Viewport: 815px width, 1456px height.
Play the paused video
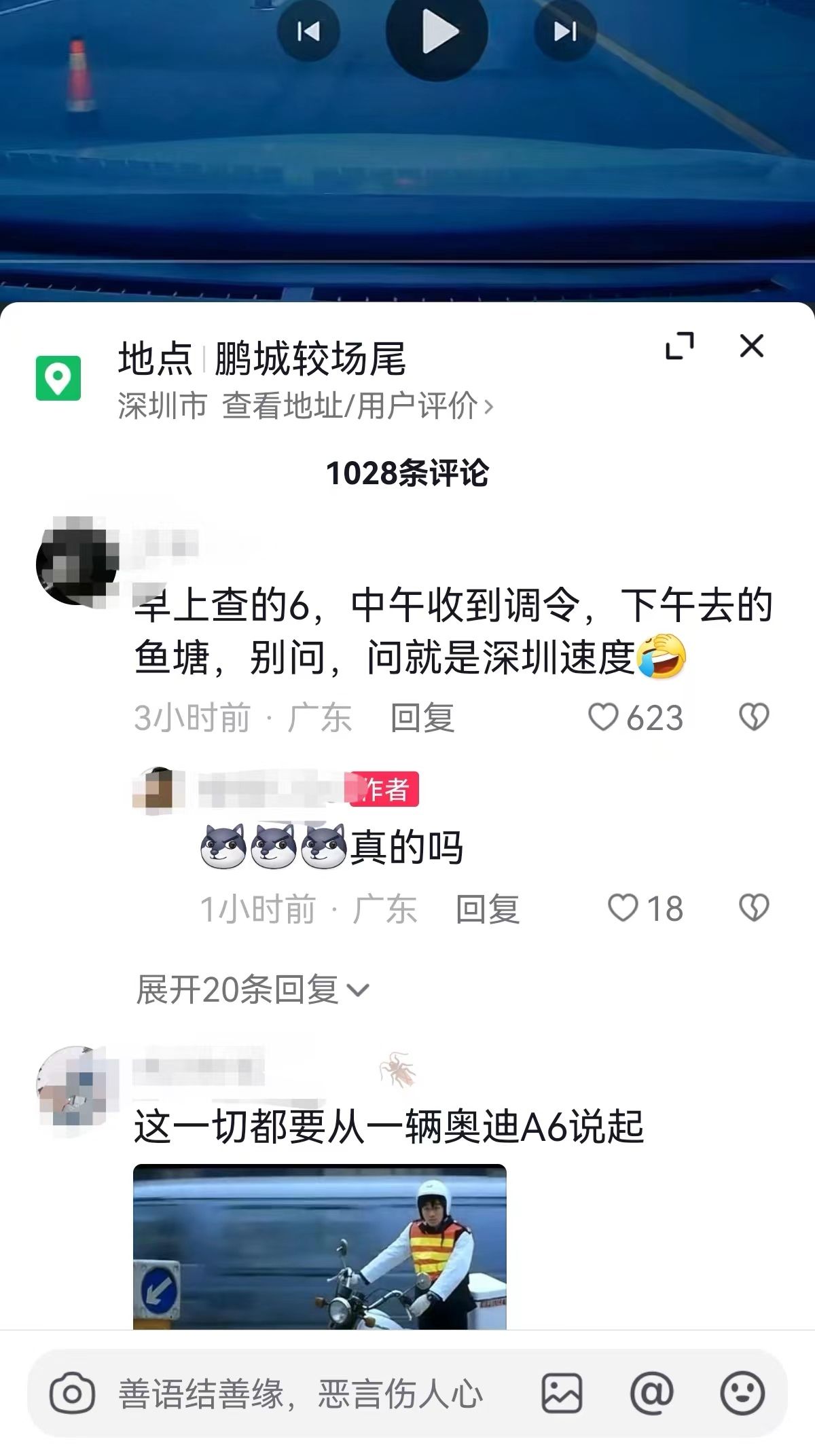point(437,31)
